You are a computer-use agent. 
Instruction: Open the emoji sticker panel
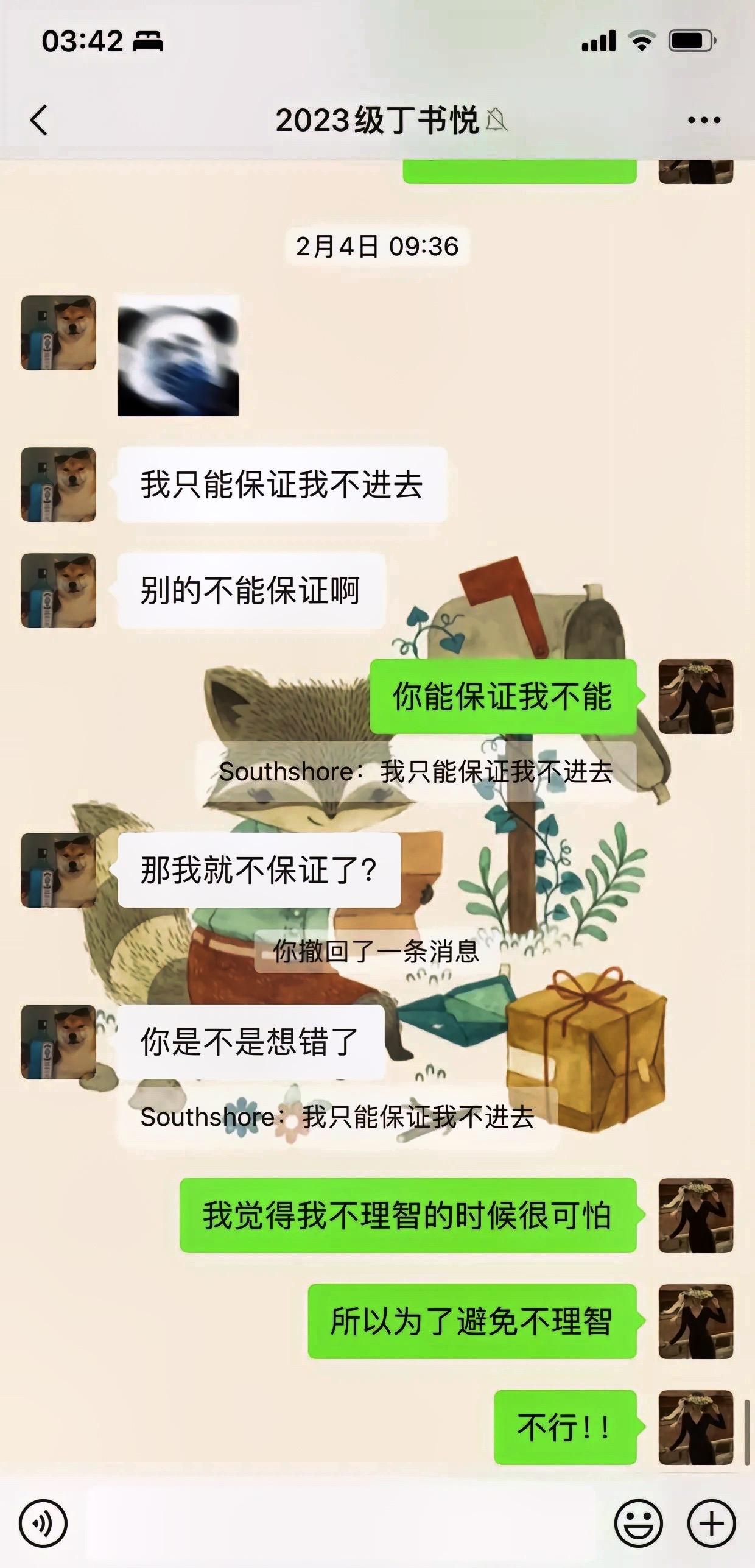pos(638,1524)
